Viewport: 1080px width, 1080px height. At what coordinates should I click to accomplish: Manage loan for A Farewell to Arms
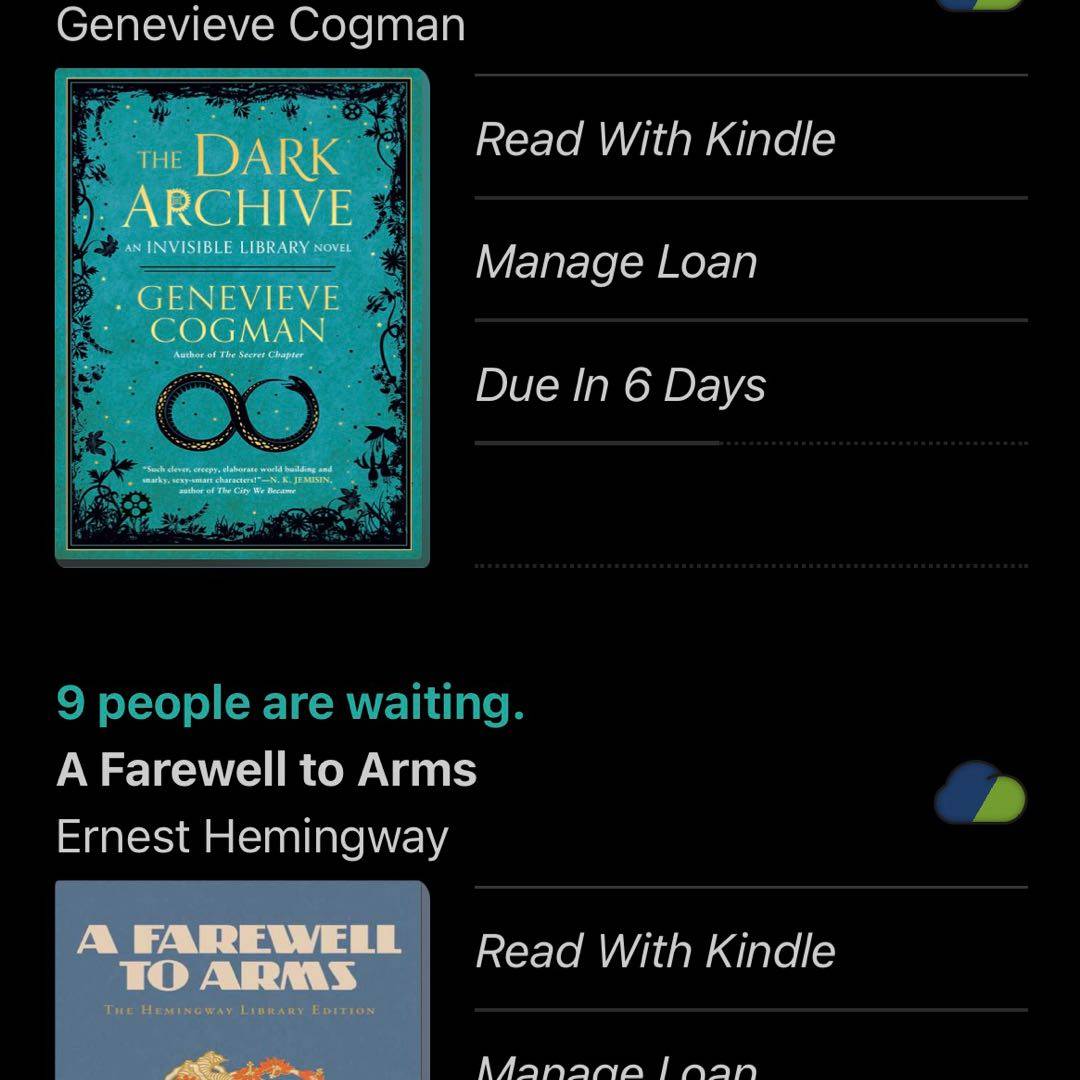pyautogui.click(x=616, y=1065)
